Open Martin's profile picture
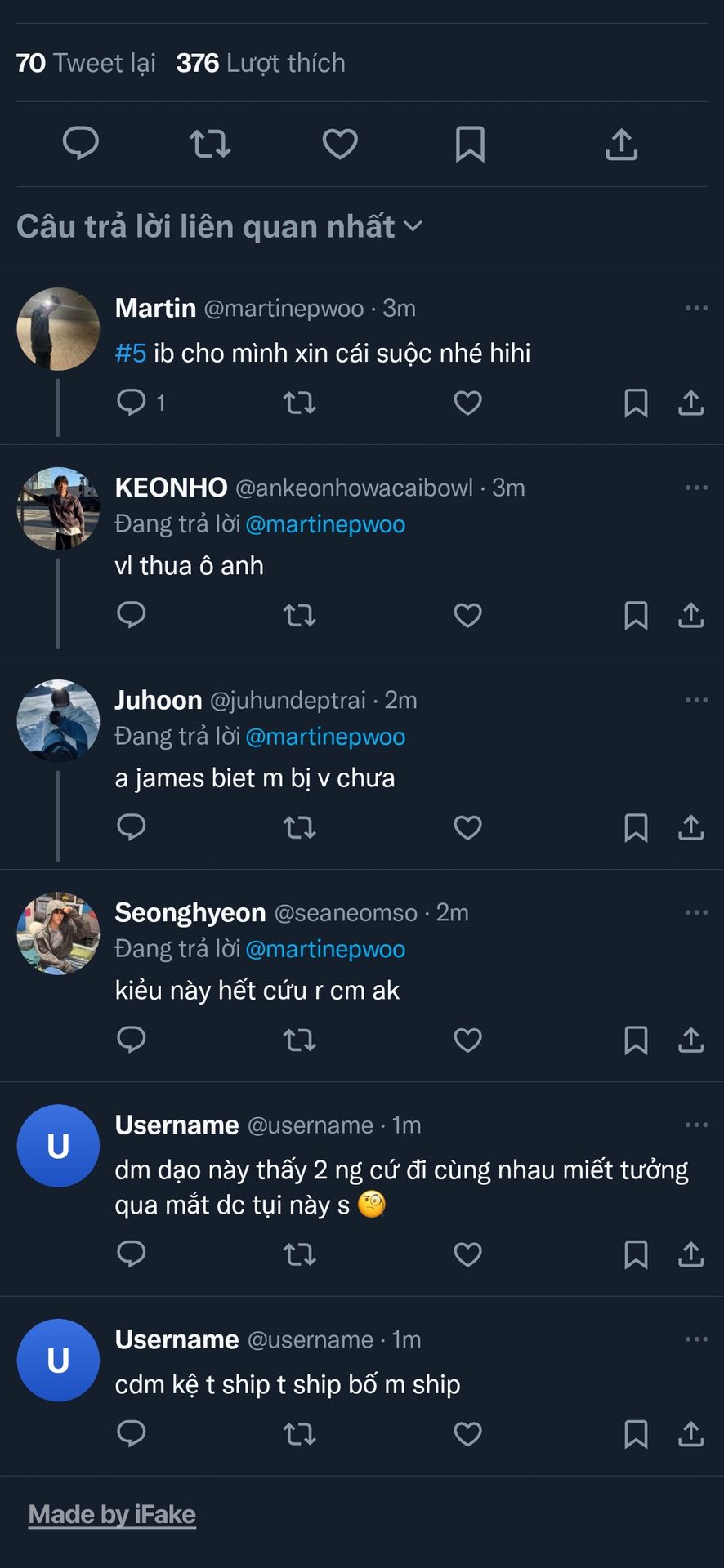724x1568 pixels. 58,329
